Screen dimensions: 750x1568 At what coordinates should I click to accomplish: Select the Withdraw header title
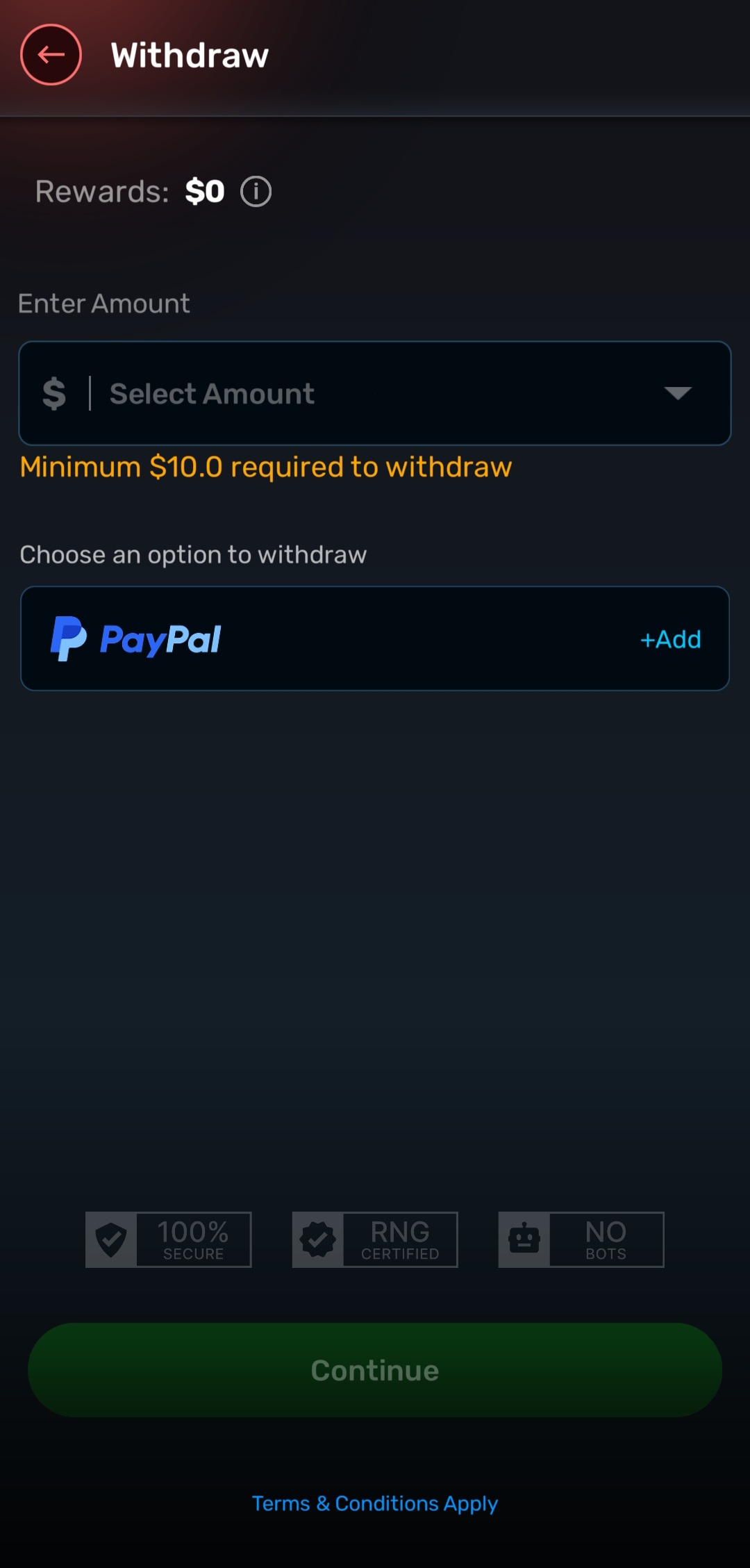[x=189, y=53]
